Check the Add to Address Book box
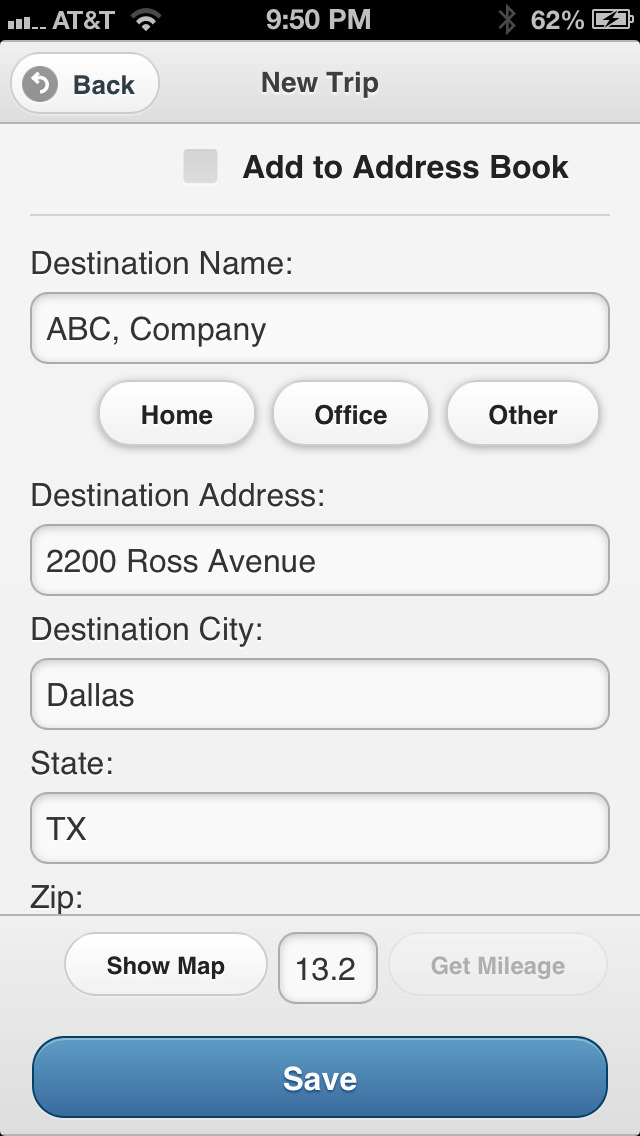Viewport: 640px width, 1136px height. click(201, 167)
